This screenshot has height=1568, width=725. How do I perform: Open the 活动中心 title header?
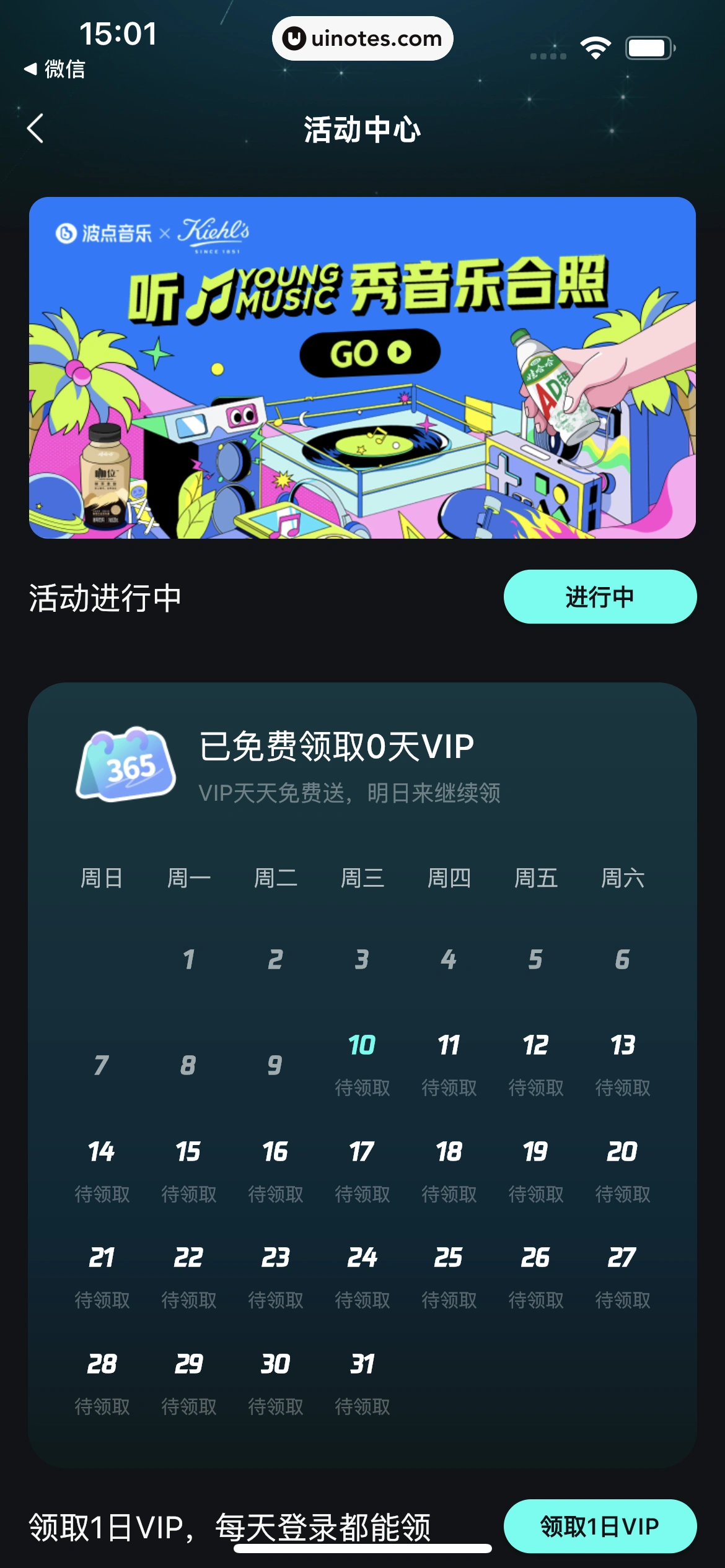coord(362,130)
